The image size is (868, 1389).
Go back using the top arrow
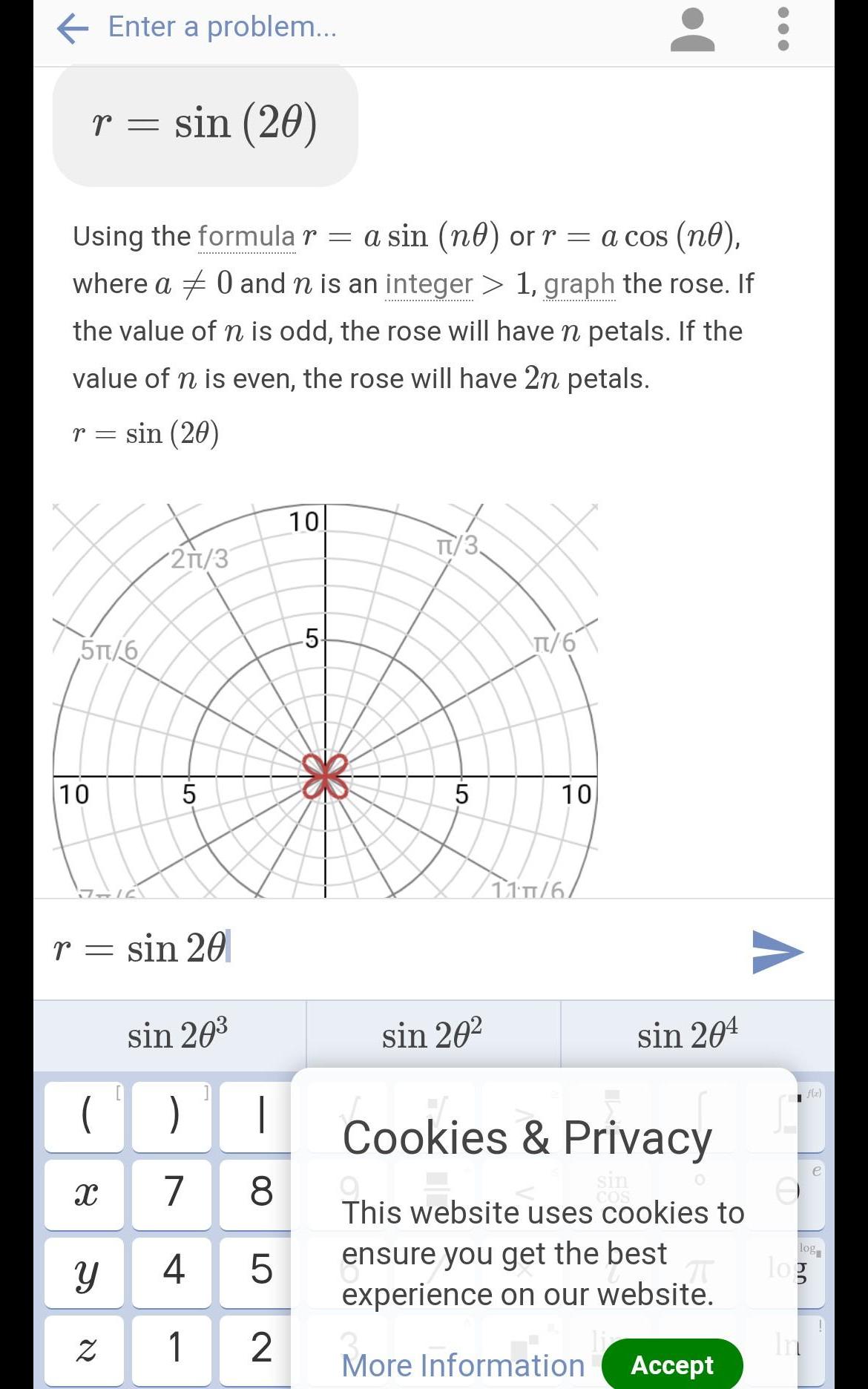(x=73, y=28)
